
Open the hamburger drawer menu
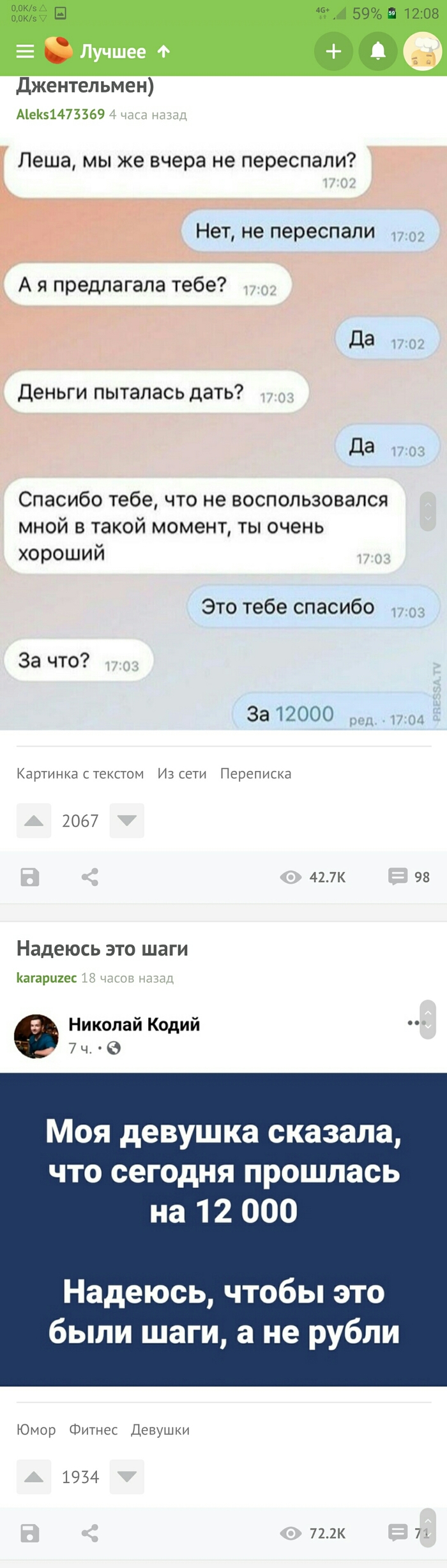tap(25, 52)
